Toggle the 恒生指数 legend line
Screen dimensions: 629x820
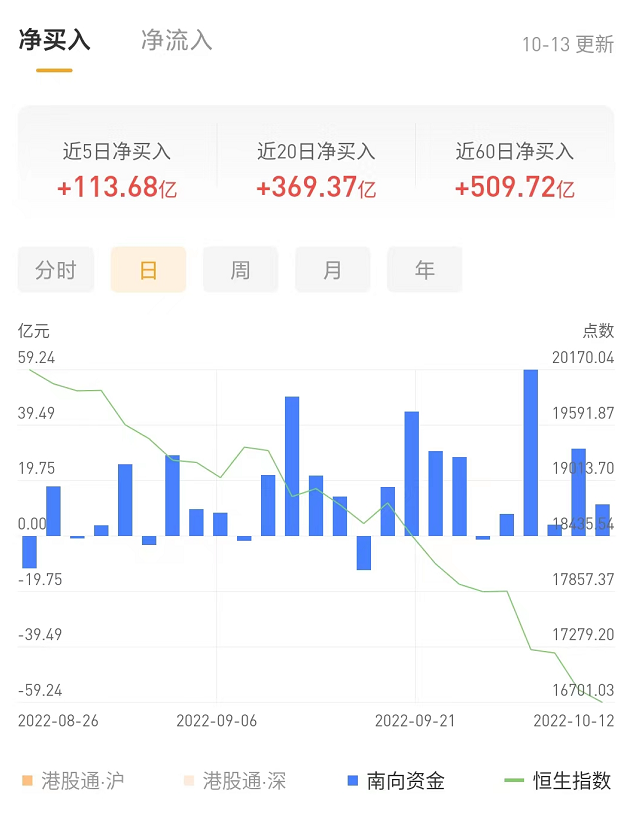pos(557,781)
